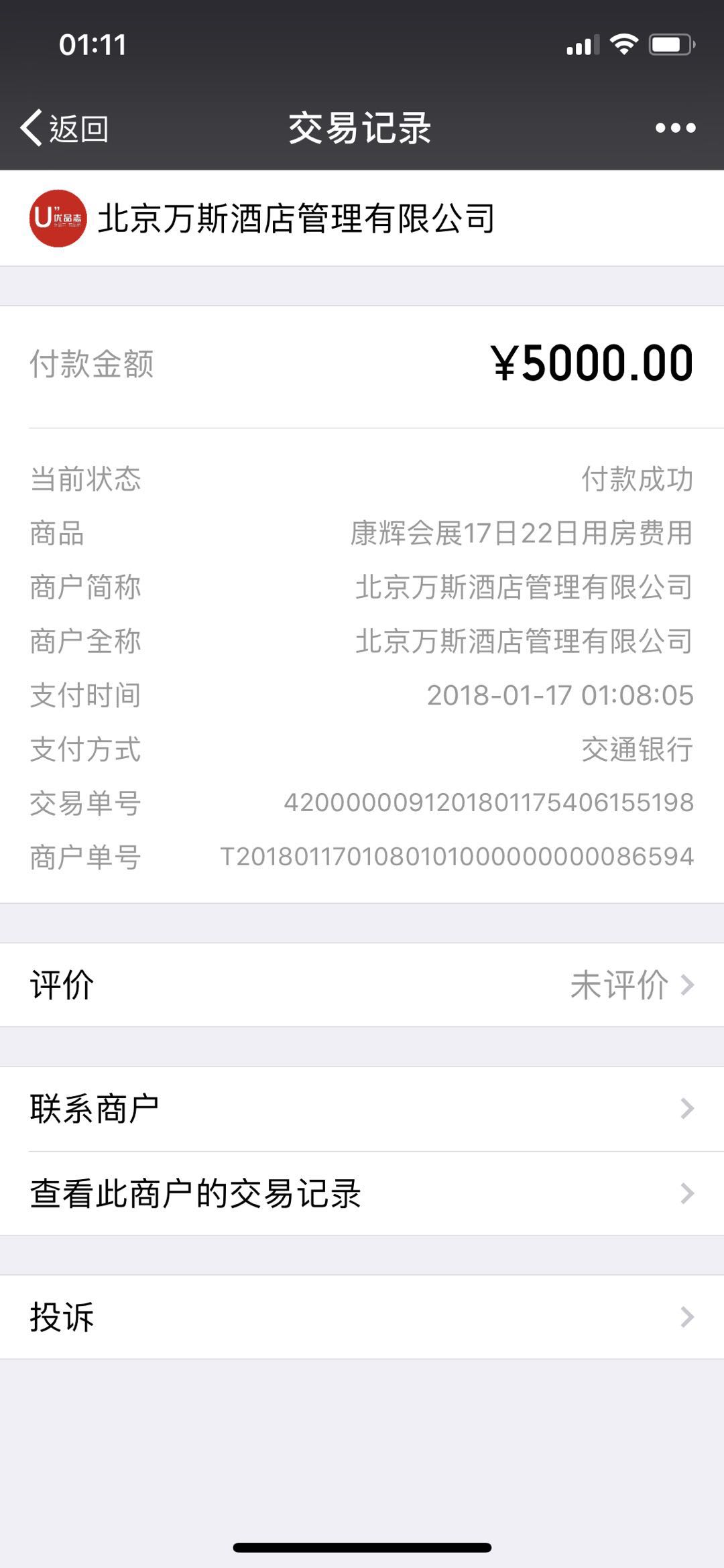Go back with the 返回 button
The image size is (724, 1568).
(x=65, y=127)
